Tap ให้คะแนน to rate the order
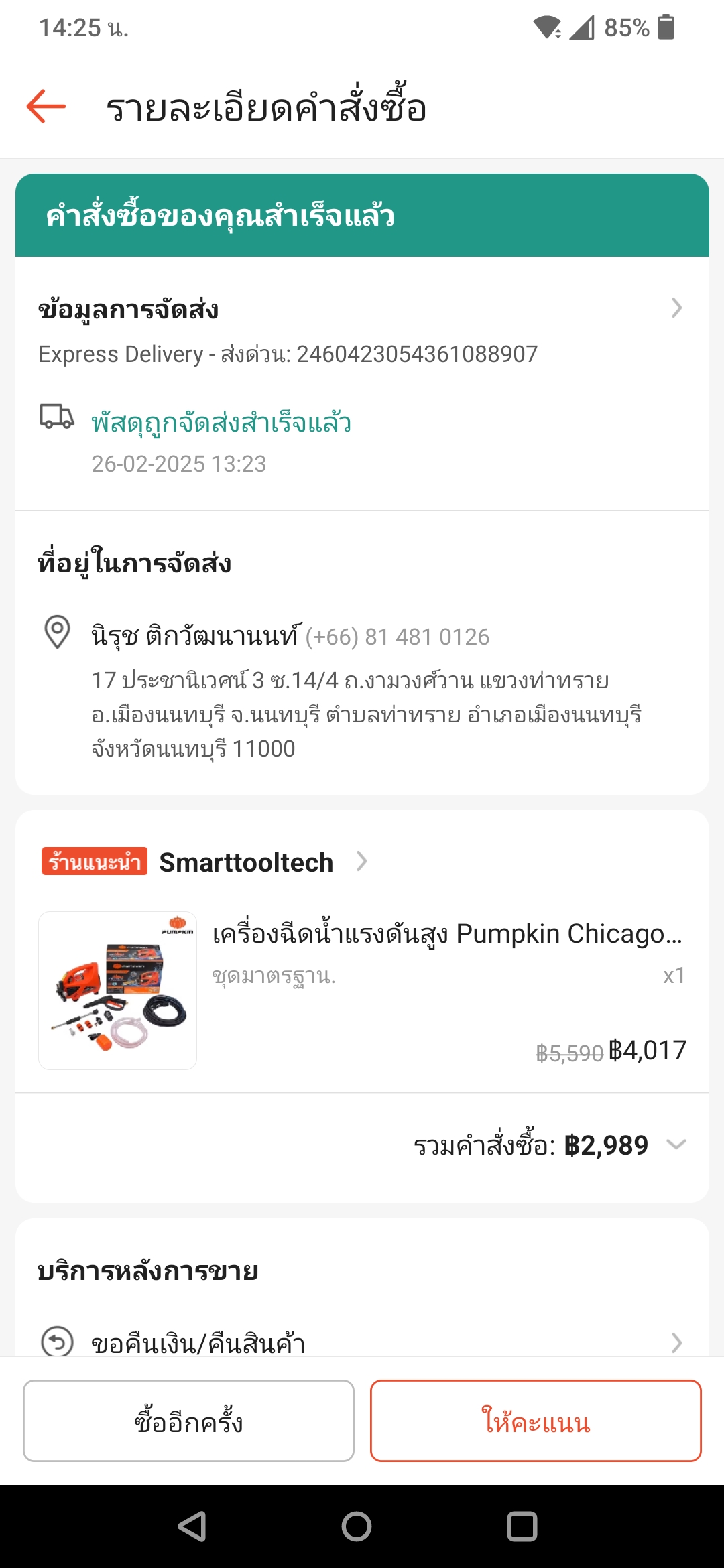This screenshot has height=1568, width=724. 536,1421
